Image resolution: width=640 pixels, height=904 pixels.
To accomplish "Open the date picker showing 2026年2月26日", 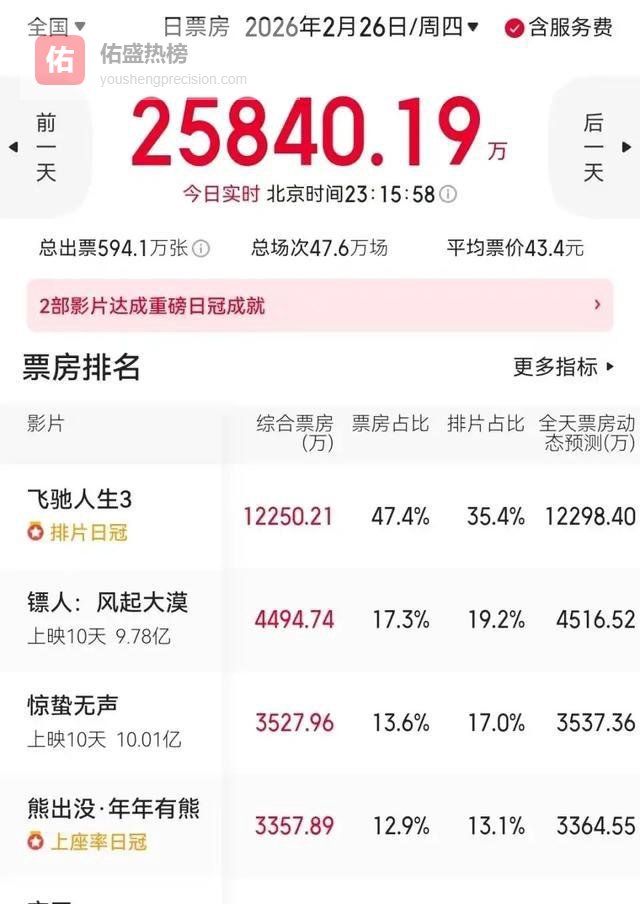I will pyautogui.click(x=362, y=27).
